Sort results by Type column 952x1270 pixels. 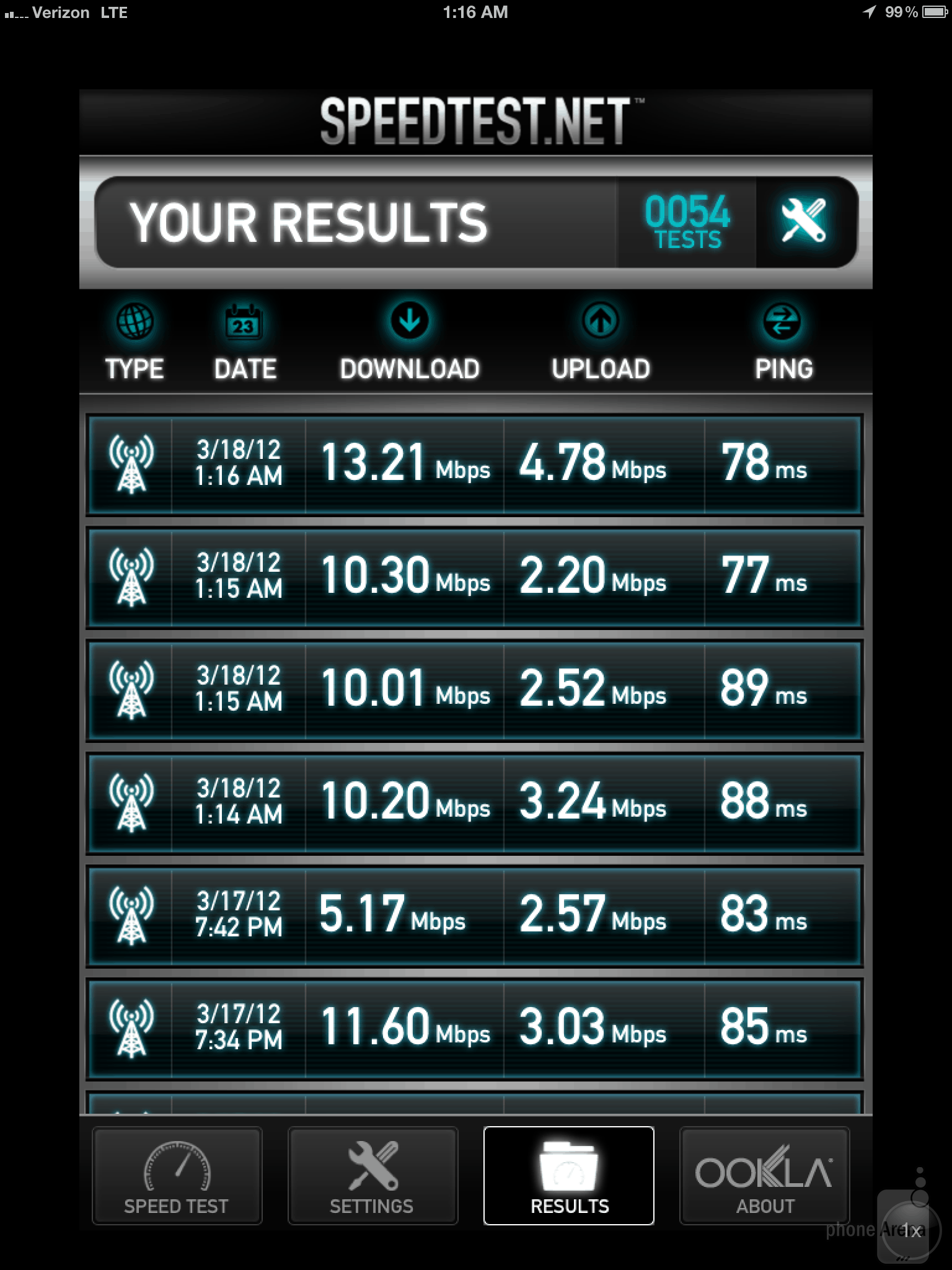134,342
